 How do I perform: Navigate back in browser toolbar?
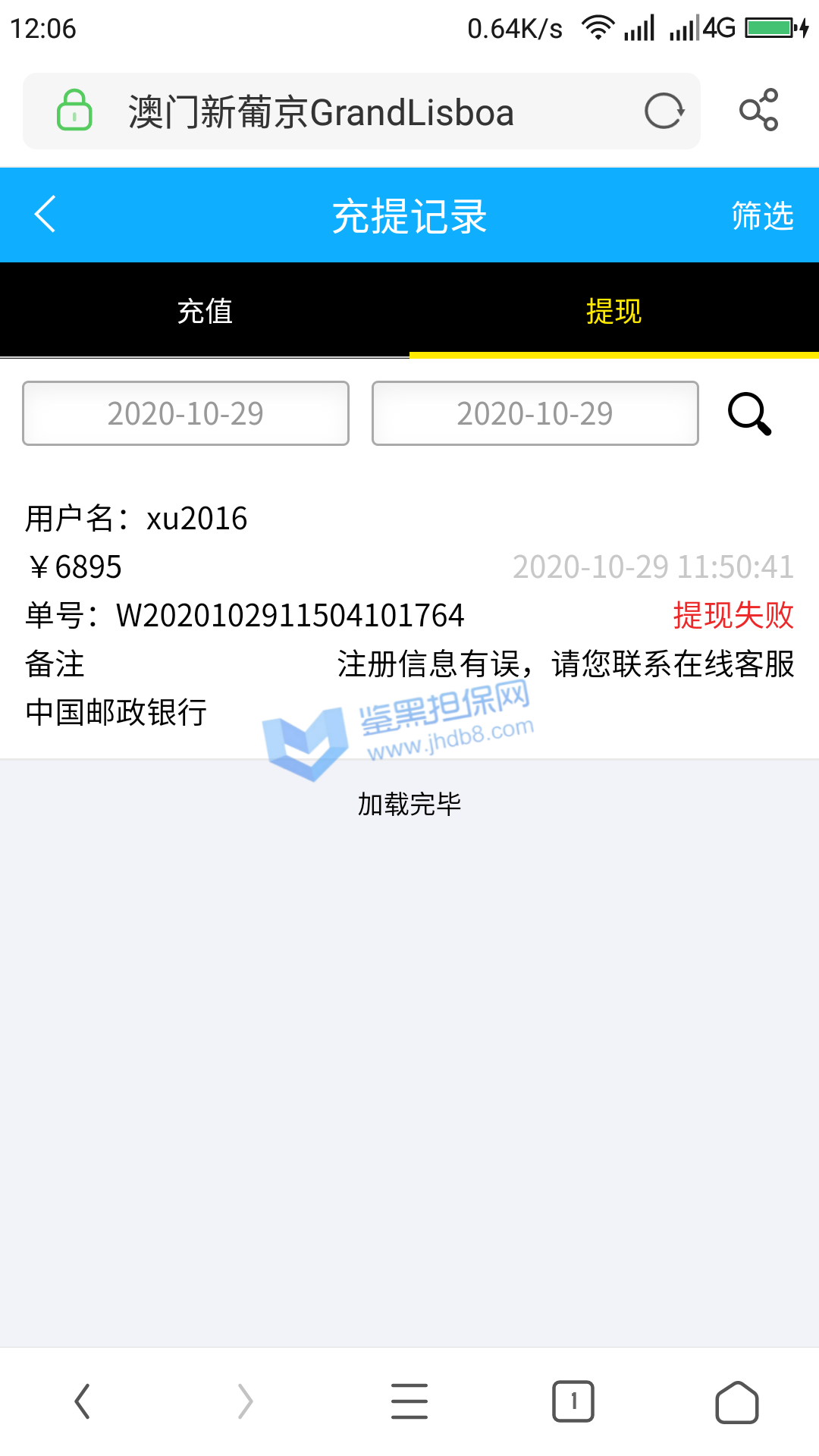[82, 1401]
